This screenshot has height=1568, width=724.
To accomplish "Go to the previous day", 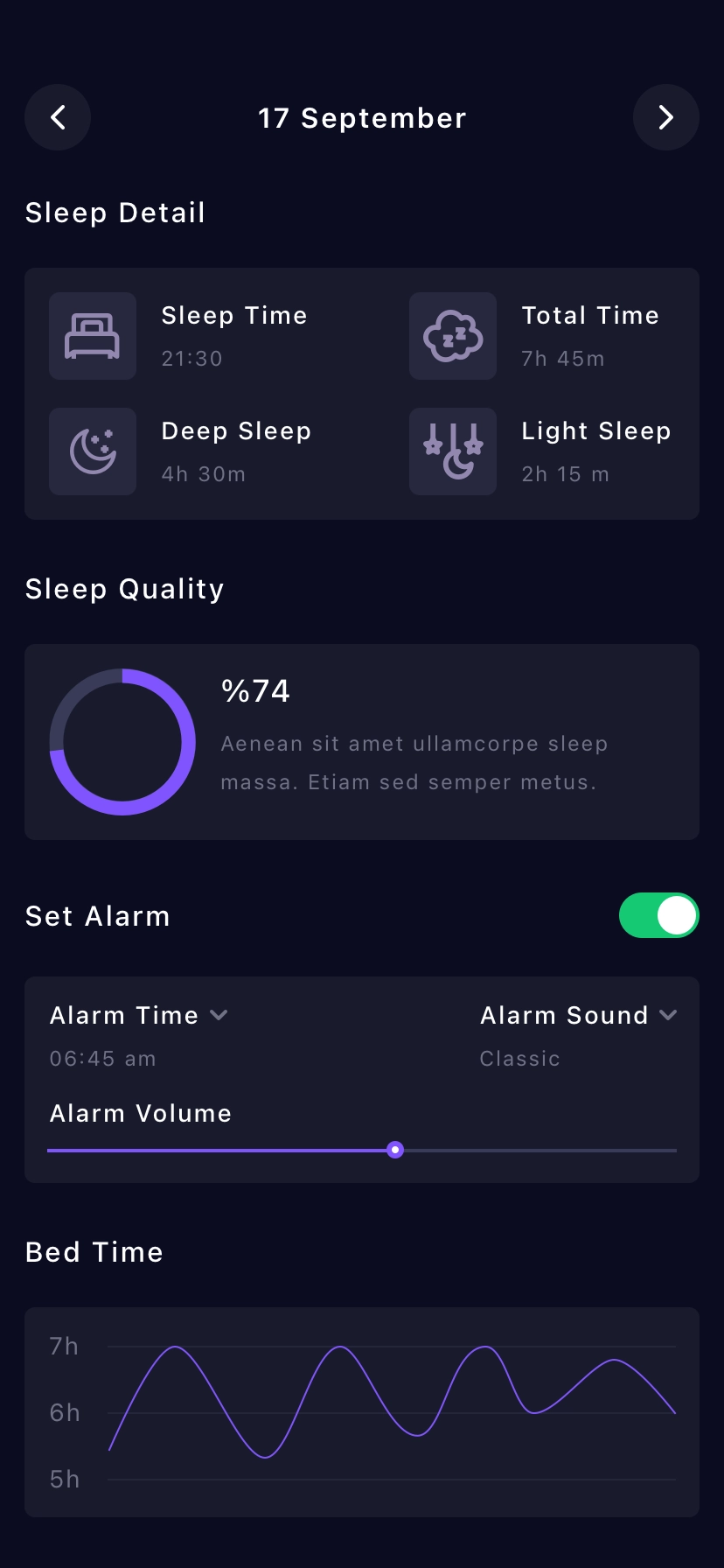I will coord(58,117).
